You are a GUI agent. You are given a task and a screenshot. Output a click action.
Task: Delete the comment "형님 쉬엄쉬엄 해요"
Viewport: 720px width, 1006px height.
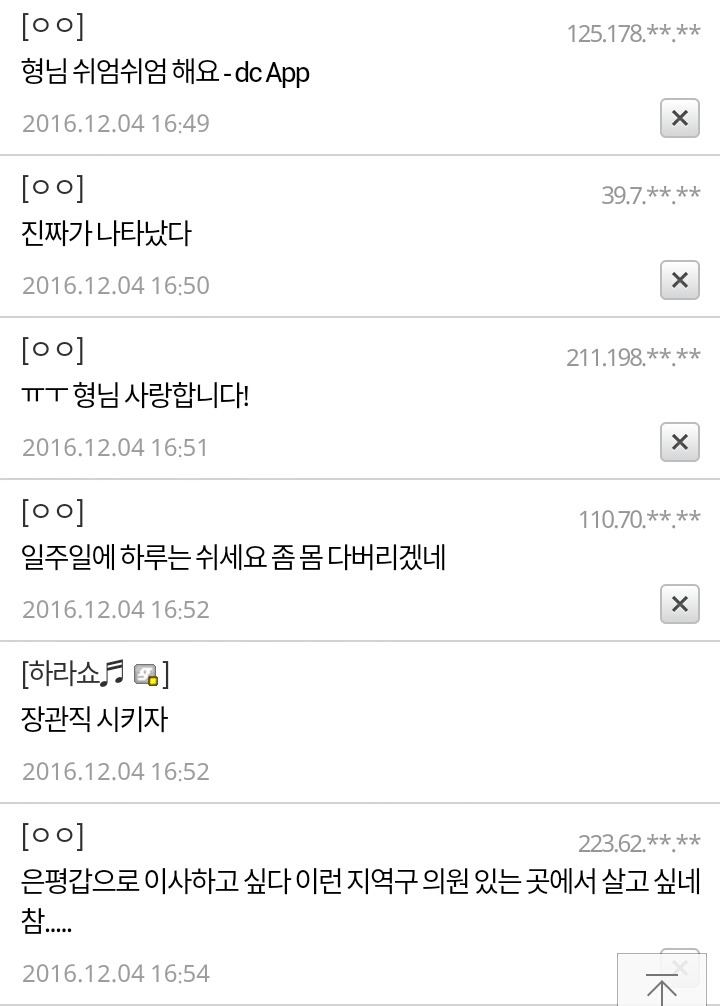(x=679, y=119)
